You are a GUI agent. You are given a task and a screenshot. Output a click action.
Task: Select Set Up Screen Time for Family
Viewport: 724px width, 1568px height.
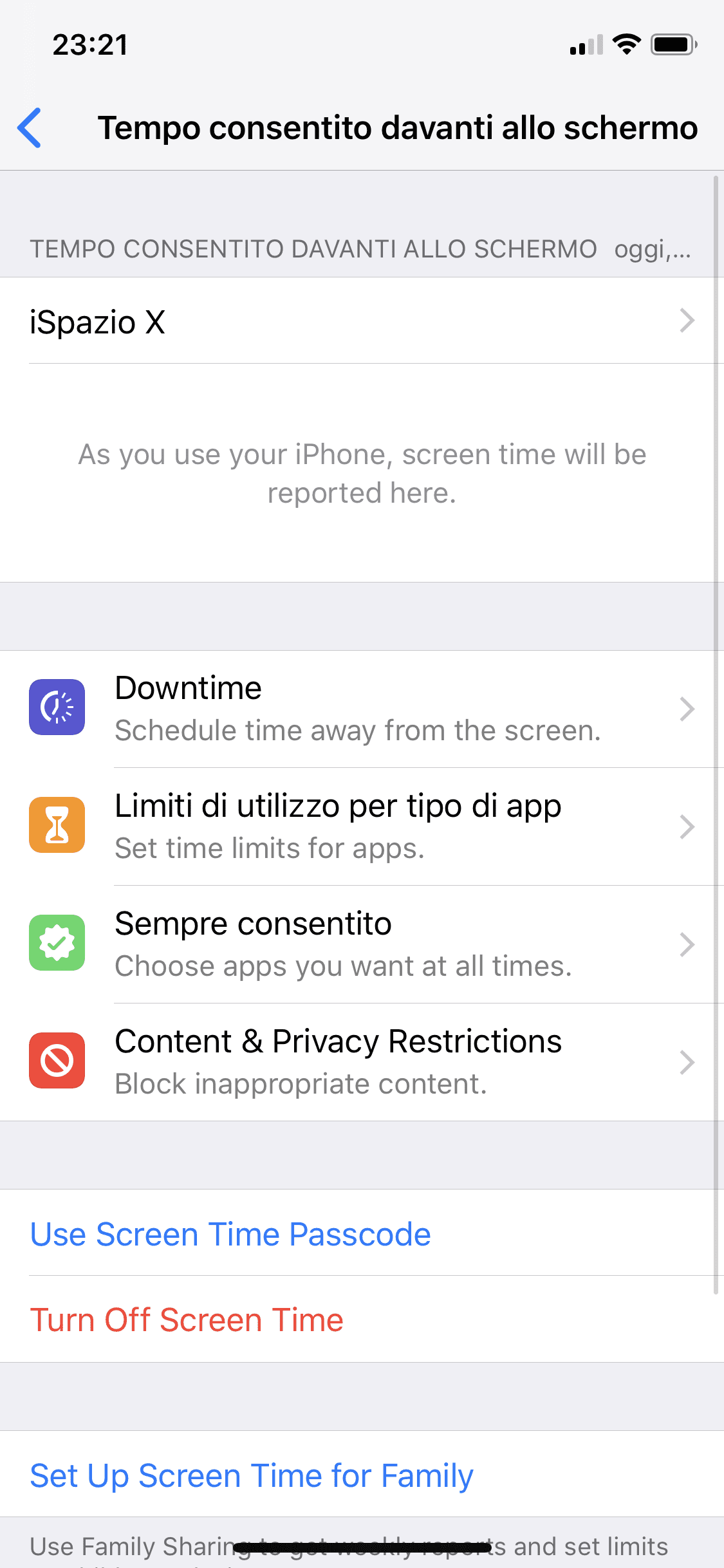[x=252, y=1475]
